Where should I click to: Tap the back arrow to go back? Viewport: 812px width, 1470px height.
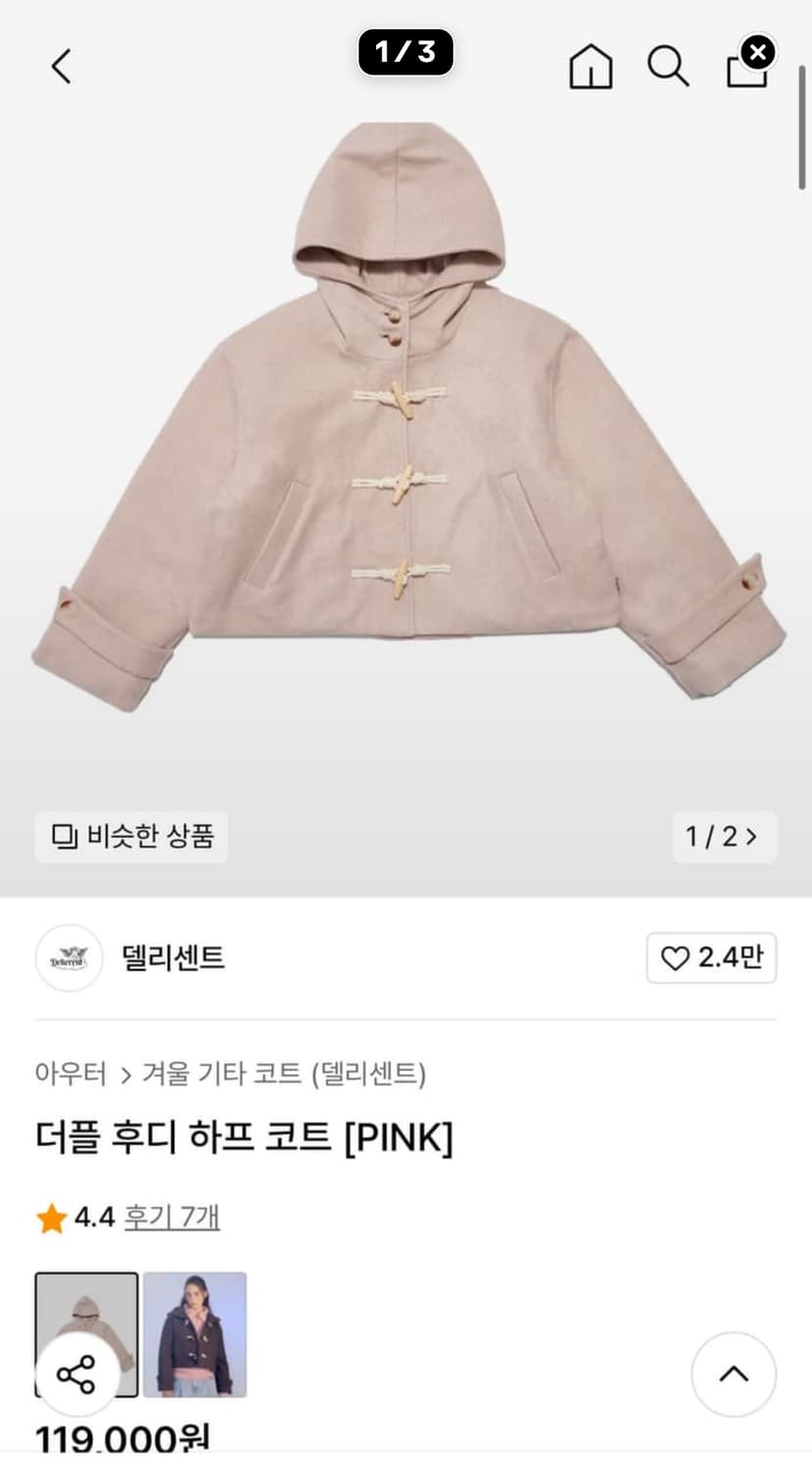click(x=61, y=67)
